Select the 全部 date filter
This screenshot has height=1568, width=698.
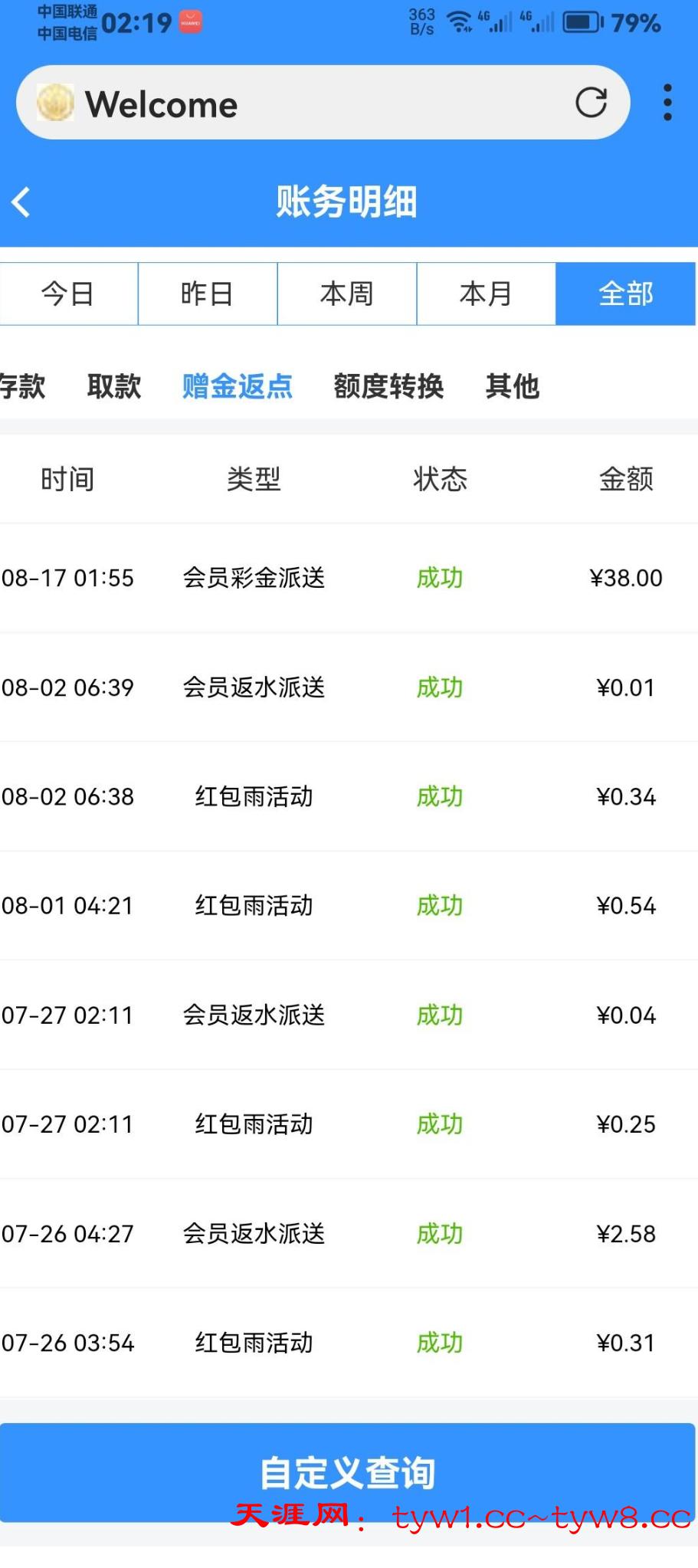click(x=625, y=294)
